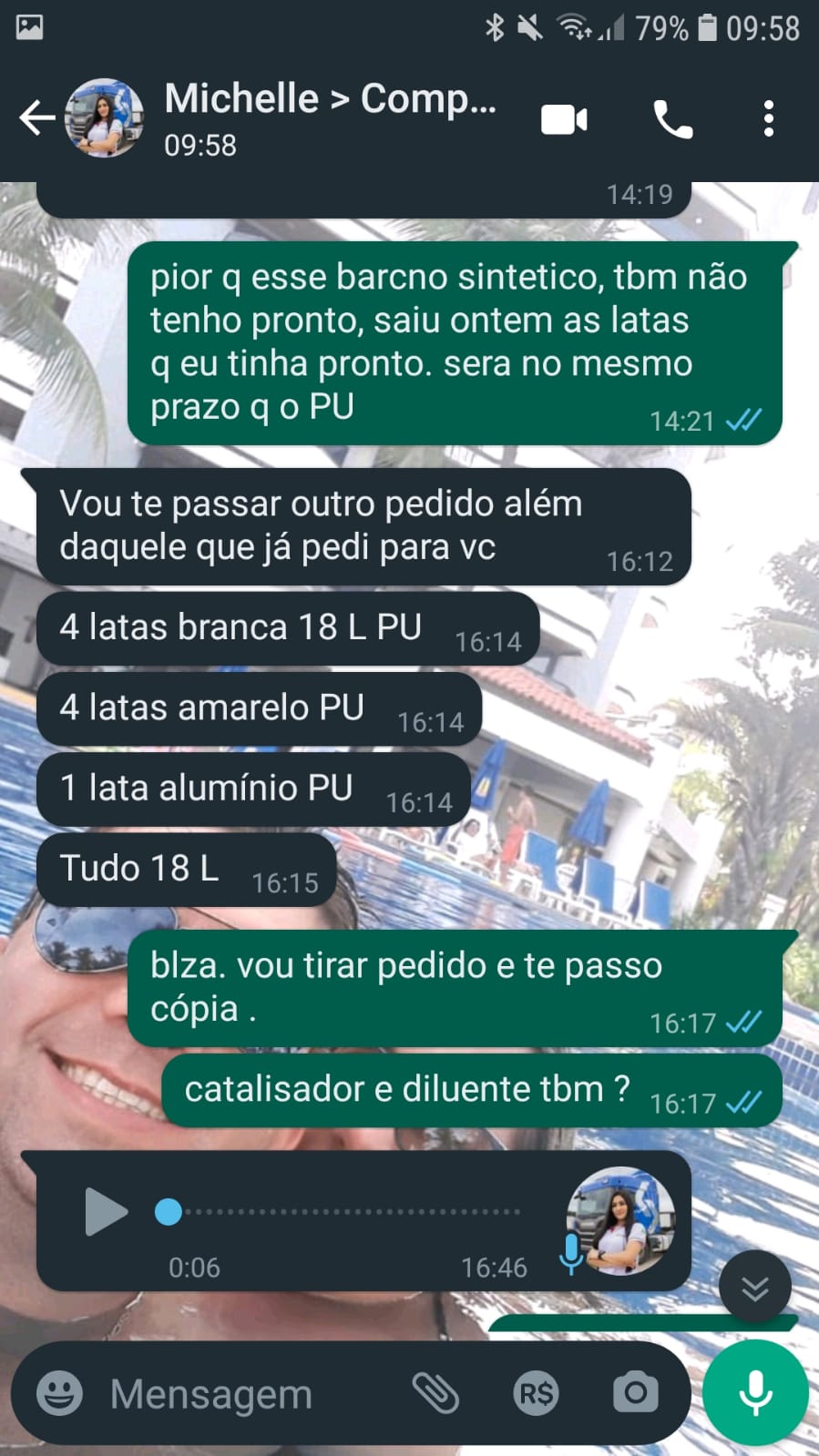Image resolution: width=819 pixels, height=1456 pixels.
Task: Seek within the voice message progress bar
Action: (x=346, y=1212)
